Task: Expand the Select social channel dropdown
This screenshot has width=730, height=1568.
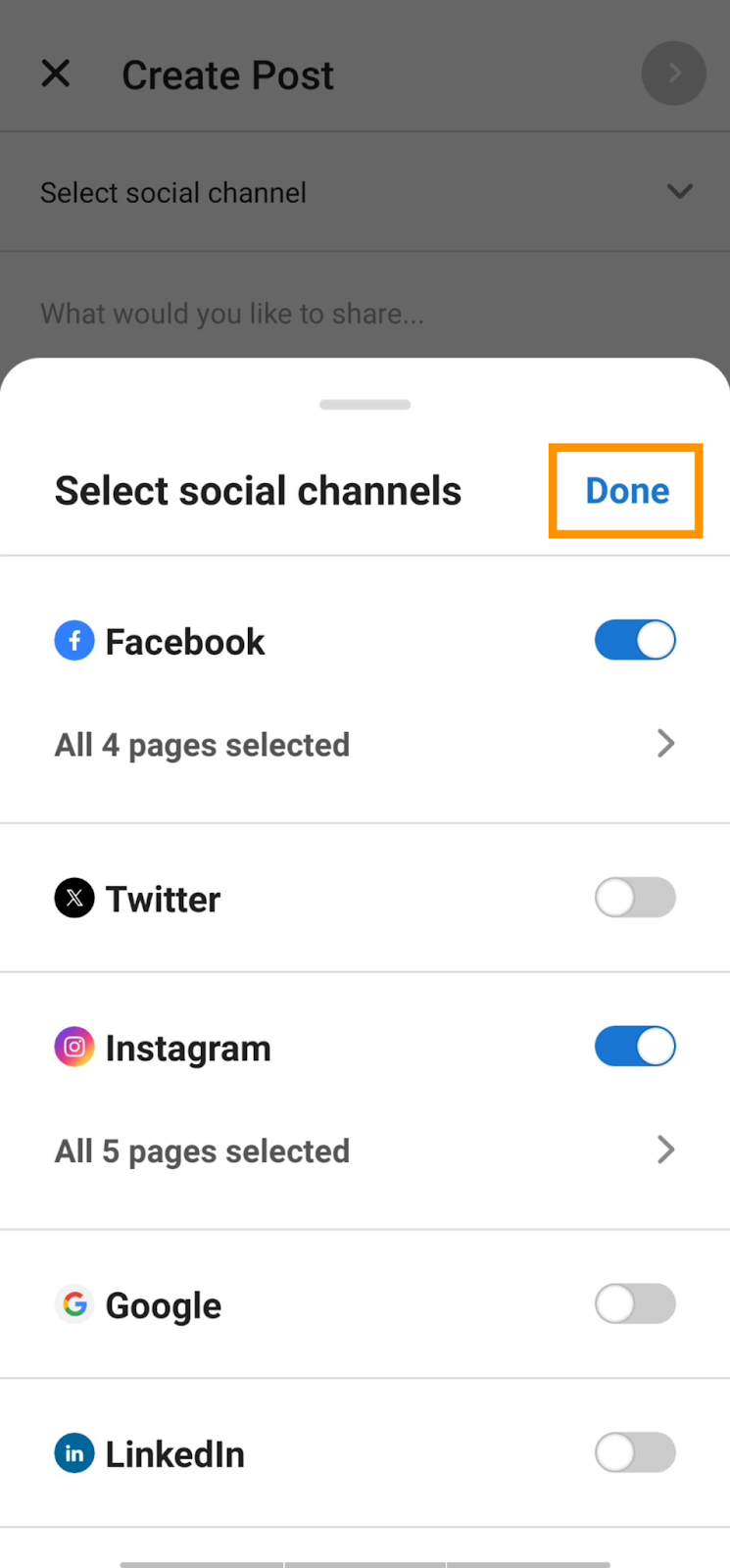Action: (365, 192)
